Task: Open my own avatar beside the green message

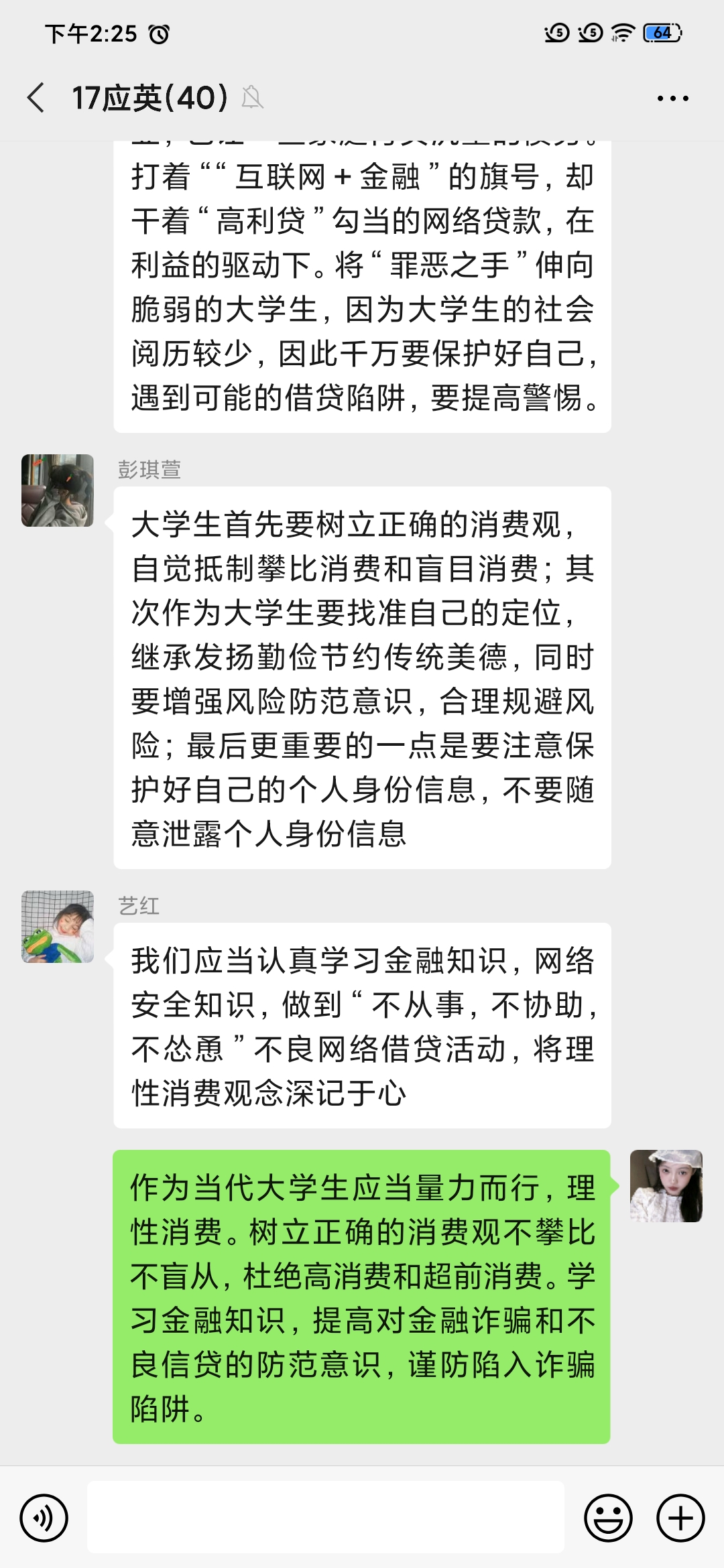Action: point(666,1186)
